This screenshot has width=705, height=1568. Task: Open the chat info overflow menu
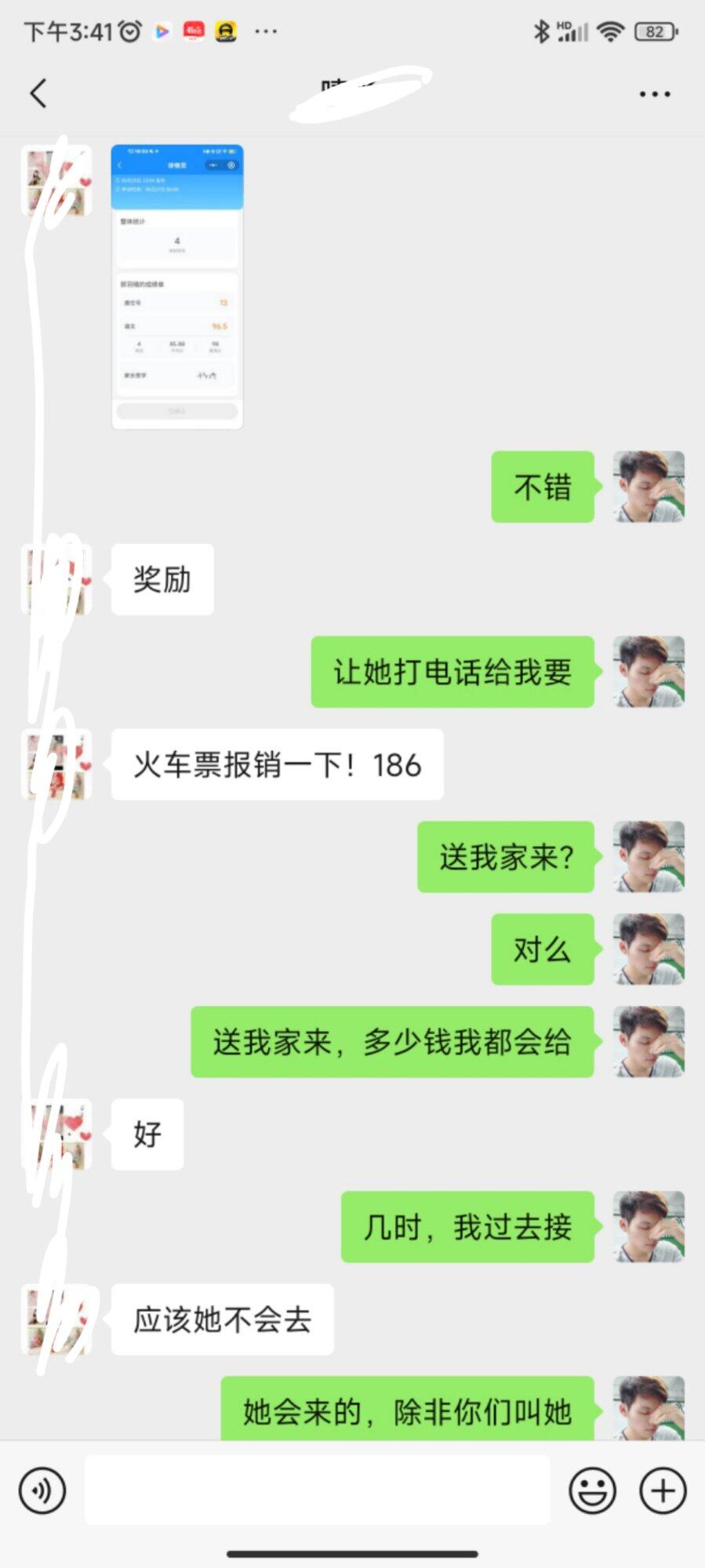[654, 94]
